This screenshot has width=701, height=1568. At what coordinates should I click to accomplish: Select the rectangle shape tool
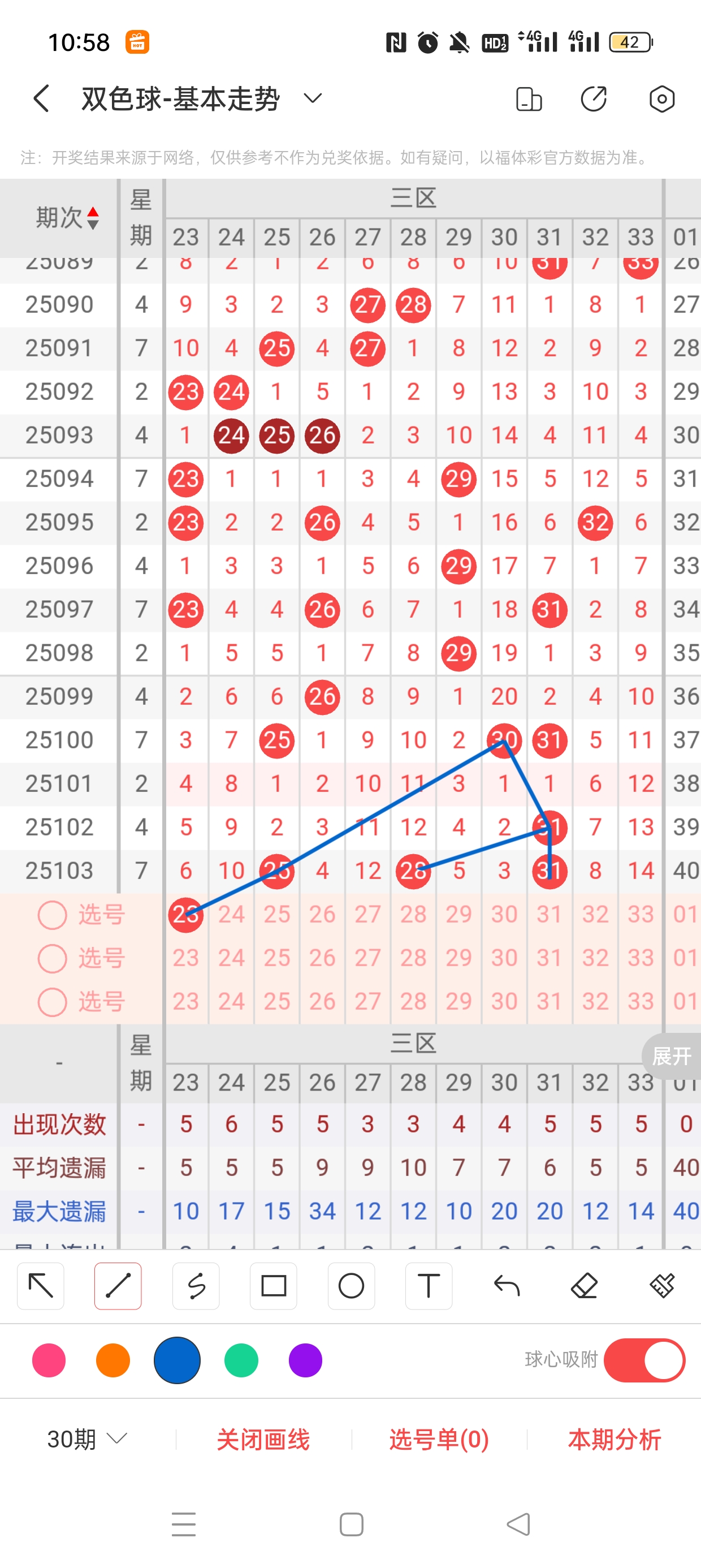pyautogui.click(x=273, y=1286)
